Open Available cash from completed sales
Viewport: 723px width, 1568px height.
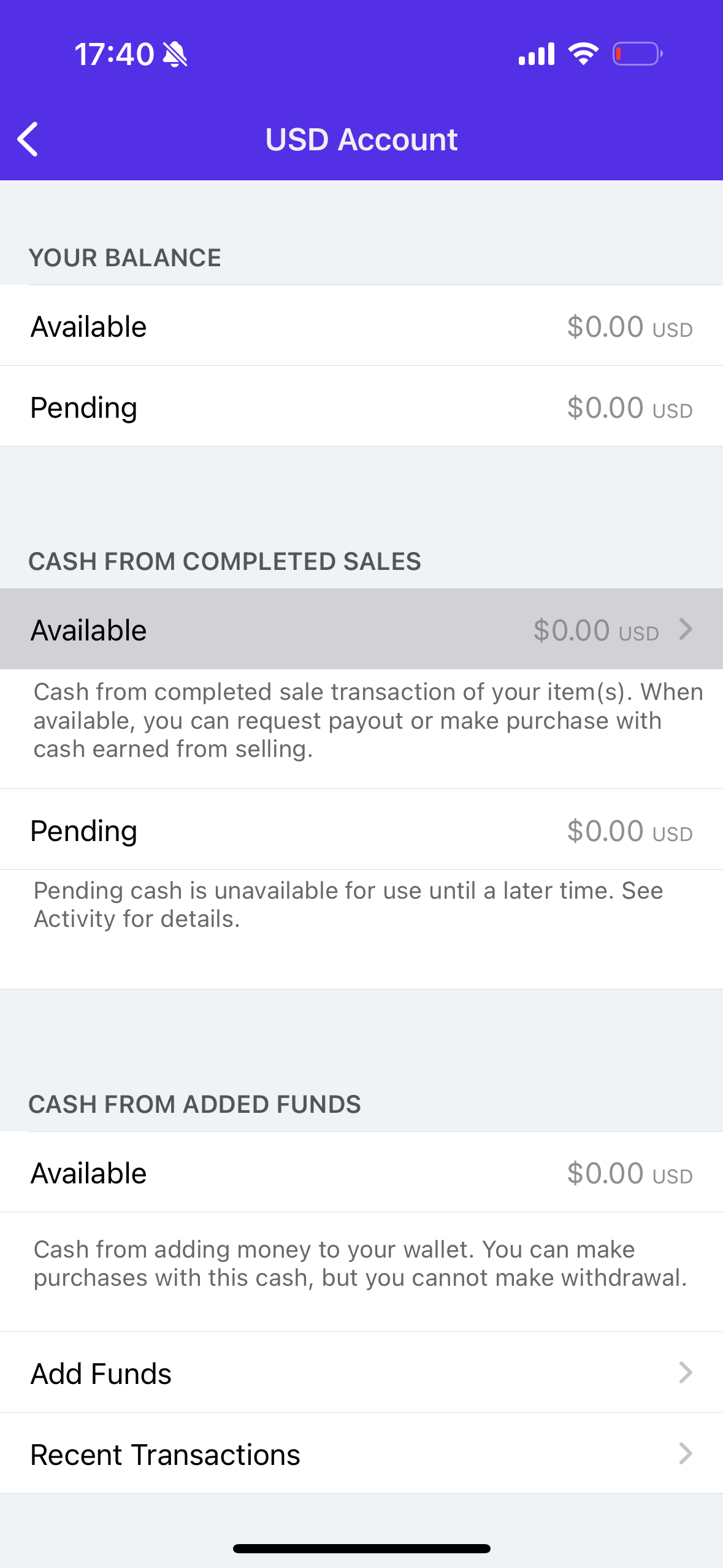point(361,629)
